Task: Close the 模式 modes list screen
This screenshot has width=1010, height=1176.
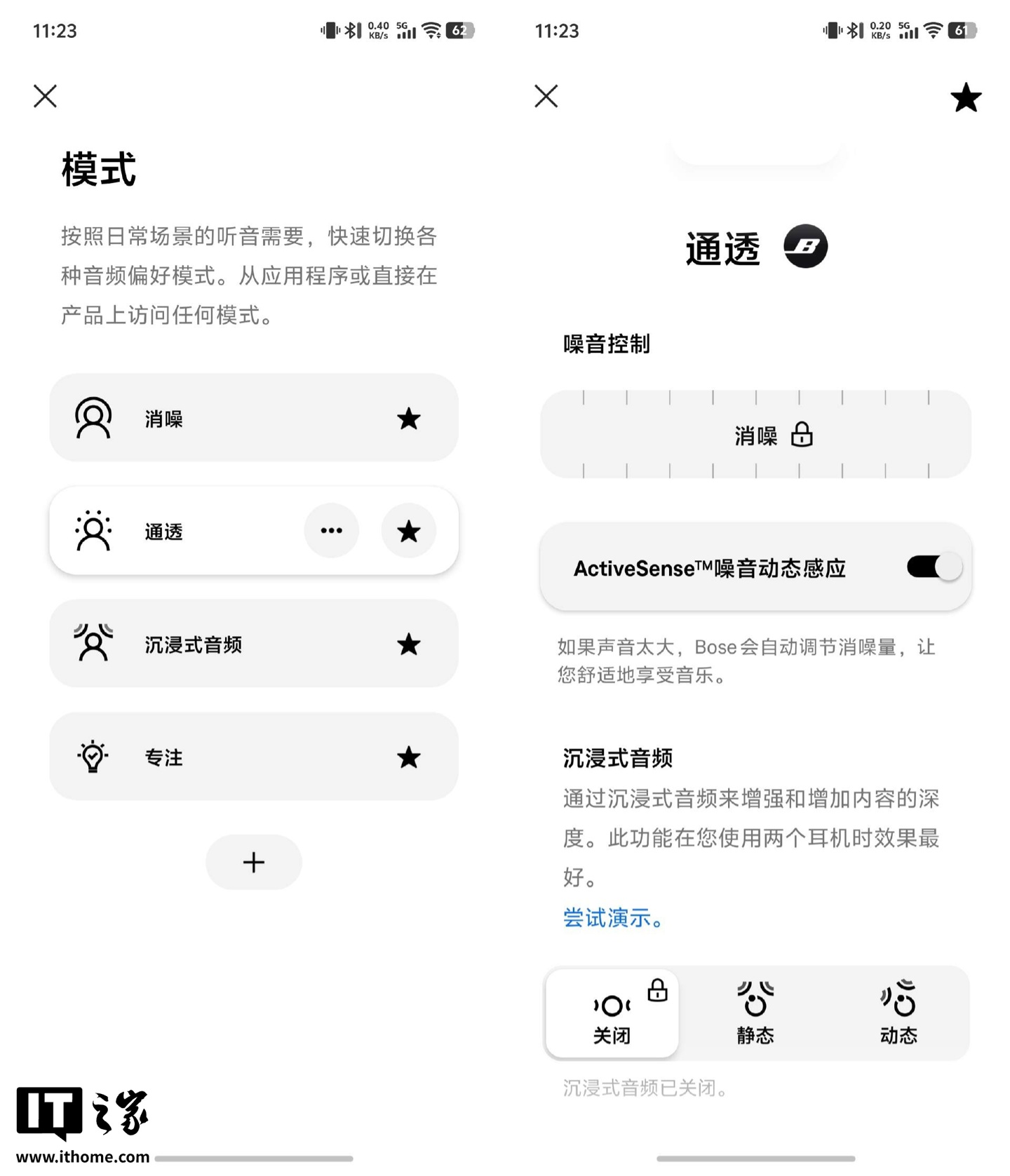Action: pyautogui.click(x=45, y=96)
